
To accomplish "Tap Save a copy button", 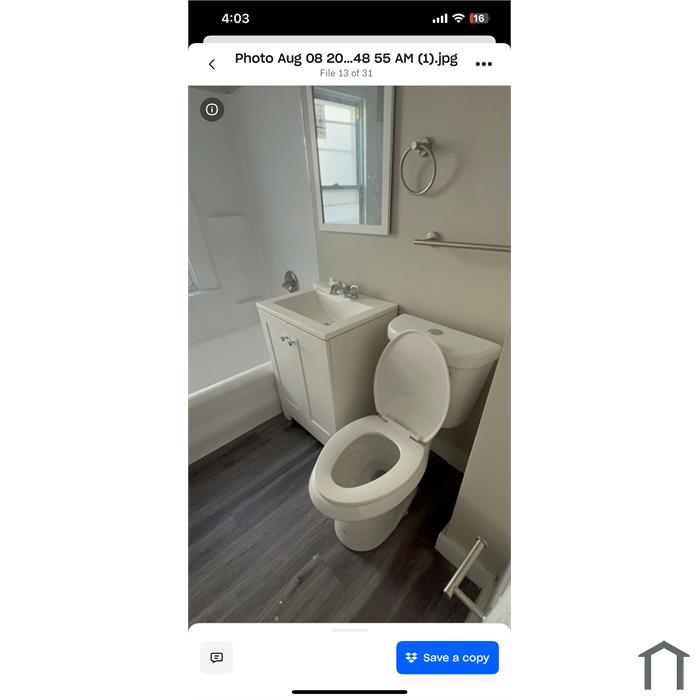I will coord(447,657).
